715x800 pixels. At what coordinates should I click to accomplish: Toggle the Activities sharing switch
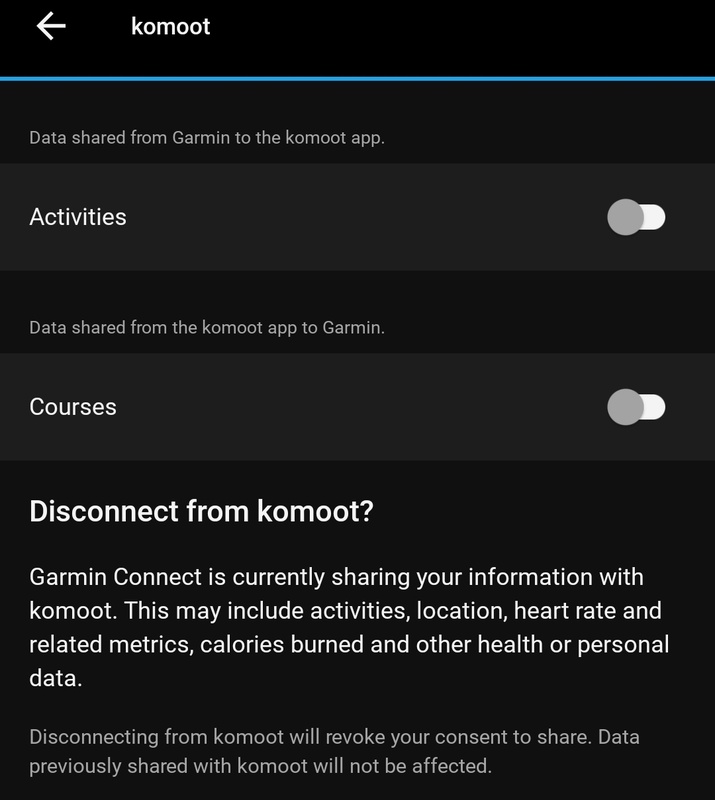636,217
